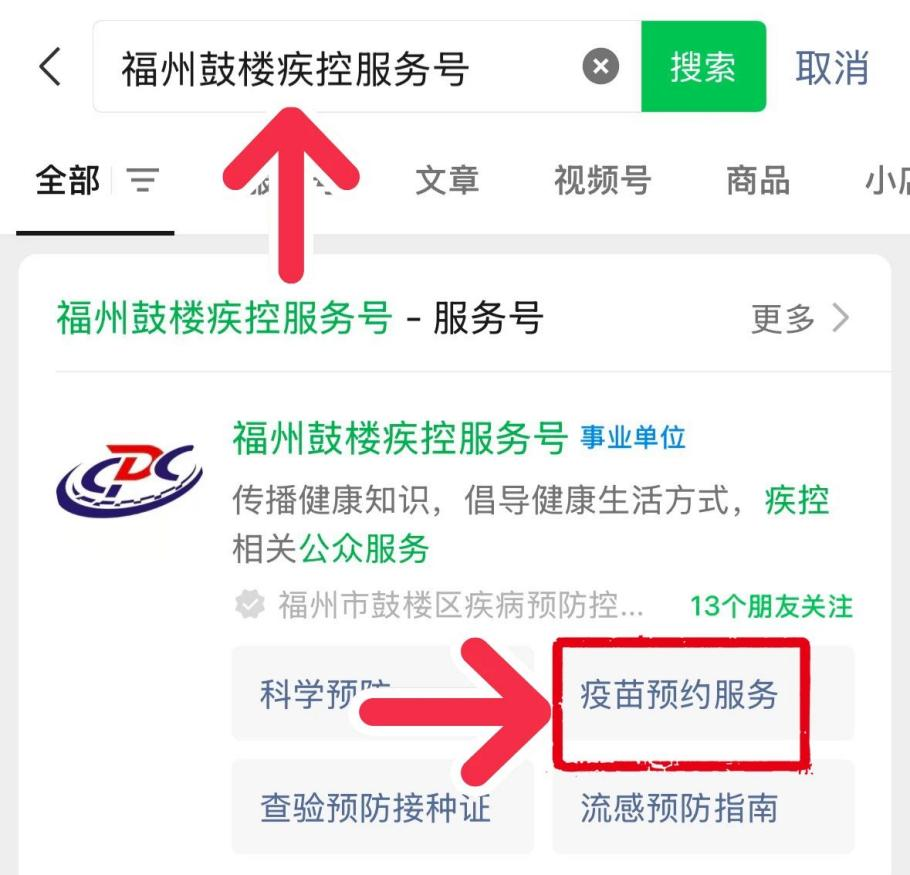Switch to the 商品 tab
Screen dimensions: 910x875
click(757, 181)
